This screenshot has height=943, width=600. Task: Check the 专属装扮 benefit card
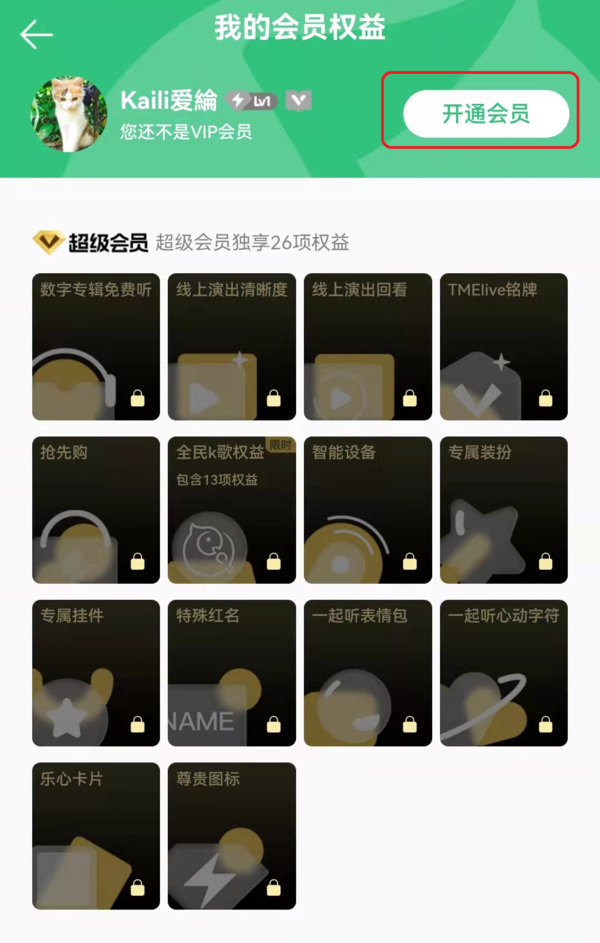504,509
